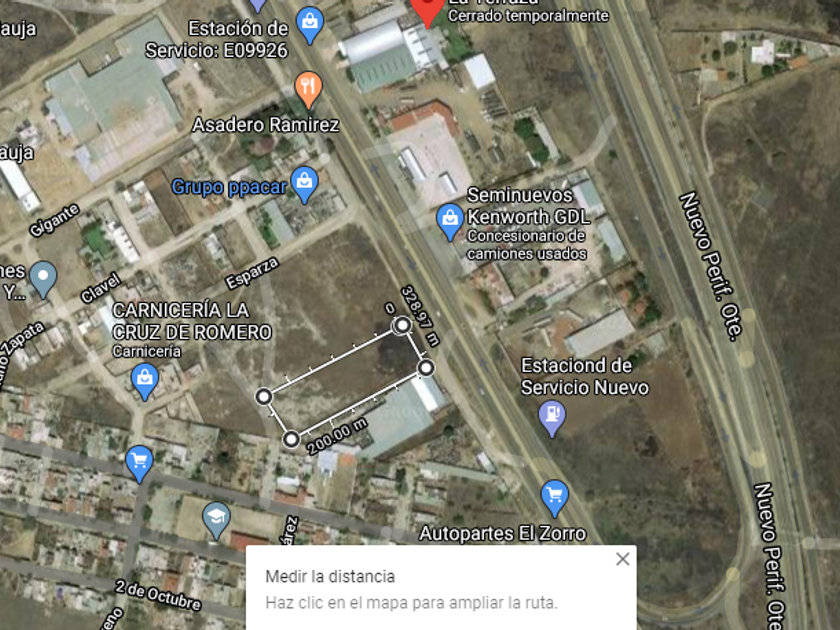Viewport: 840px width, 630px height.
Task: Select the Carnicería La Cruz de Romero pin
Action: pyautogui.click(x=145, y=381)
